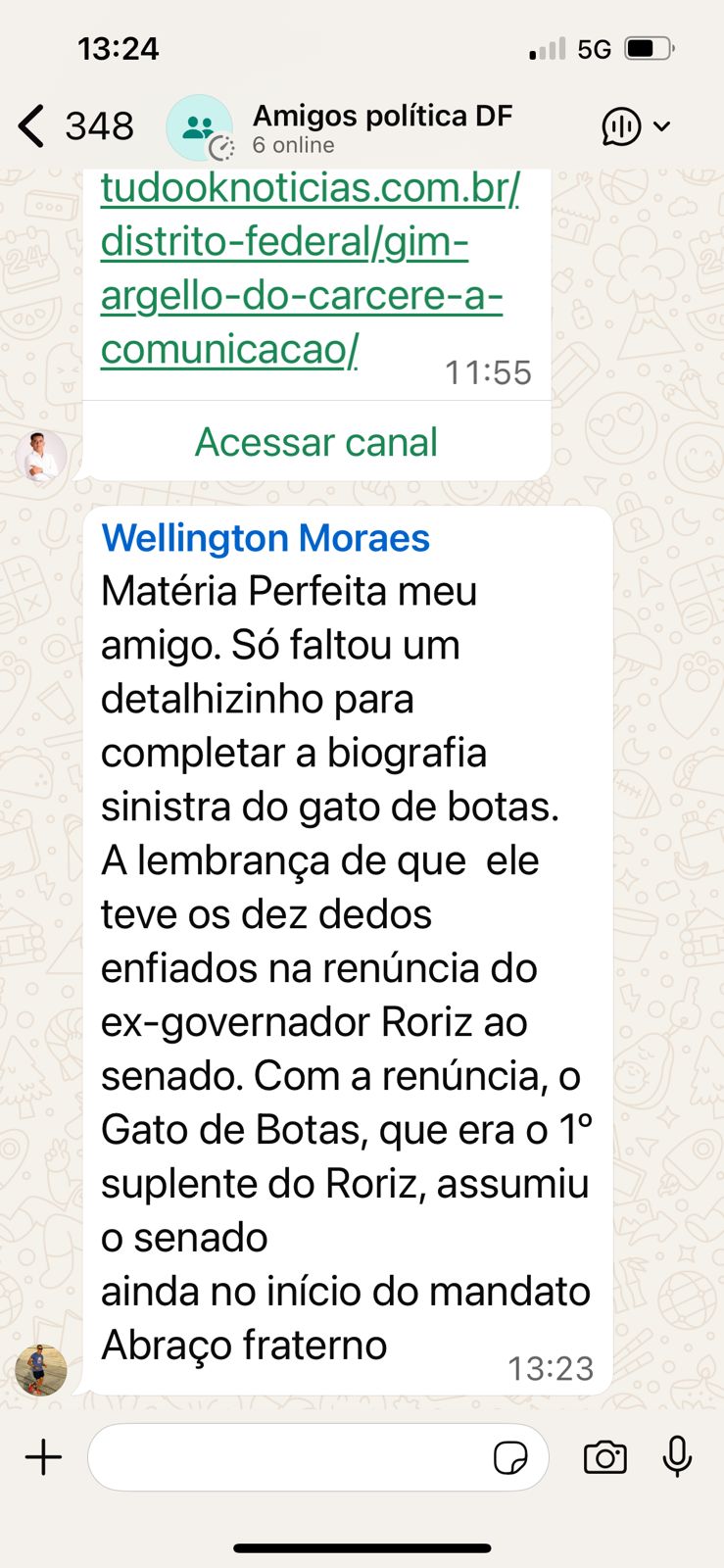The height and width of the screenshot is (1568, 724).
Task: Open Amigos política DF group info
Action: 382,127
